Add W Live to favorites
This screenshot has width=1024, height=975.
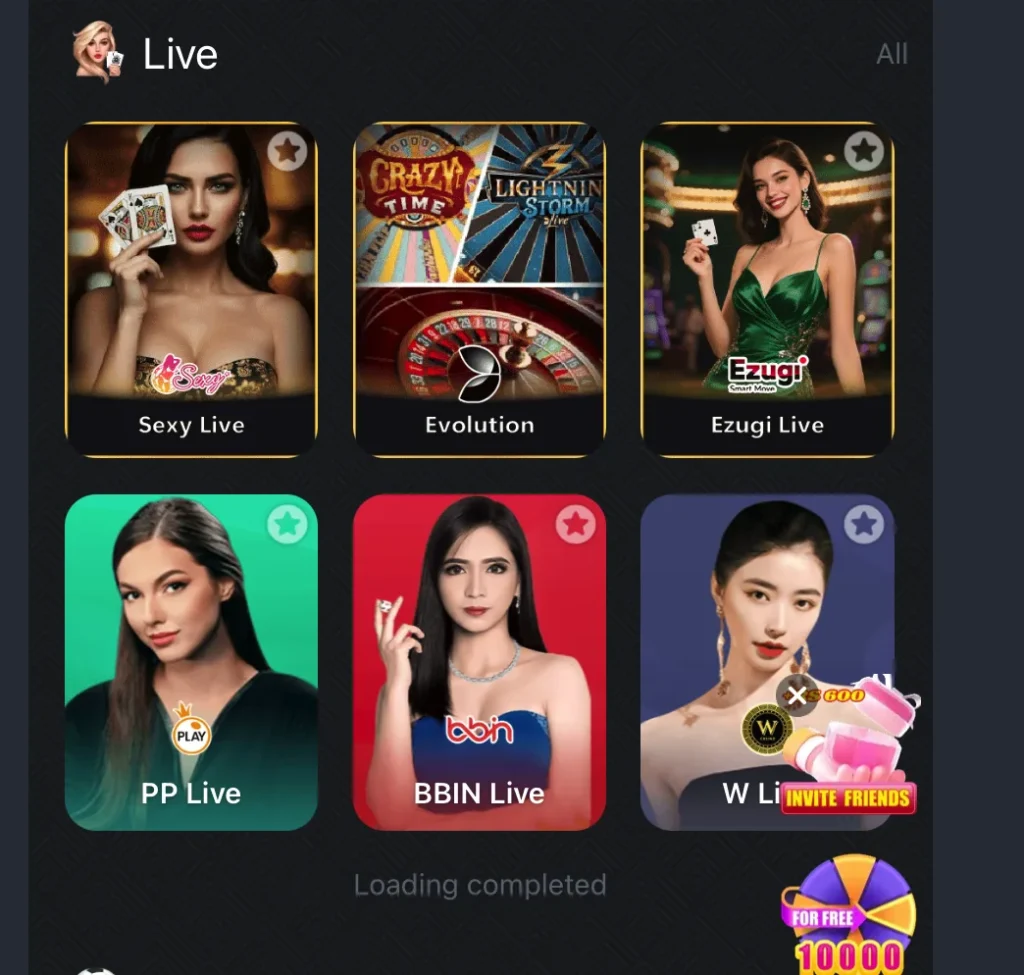864,524
